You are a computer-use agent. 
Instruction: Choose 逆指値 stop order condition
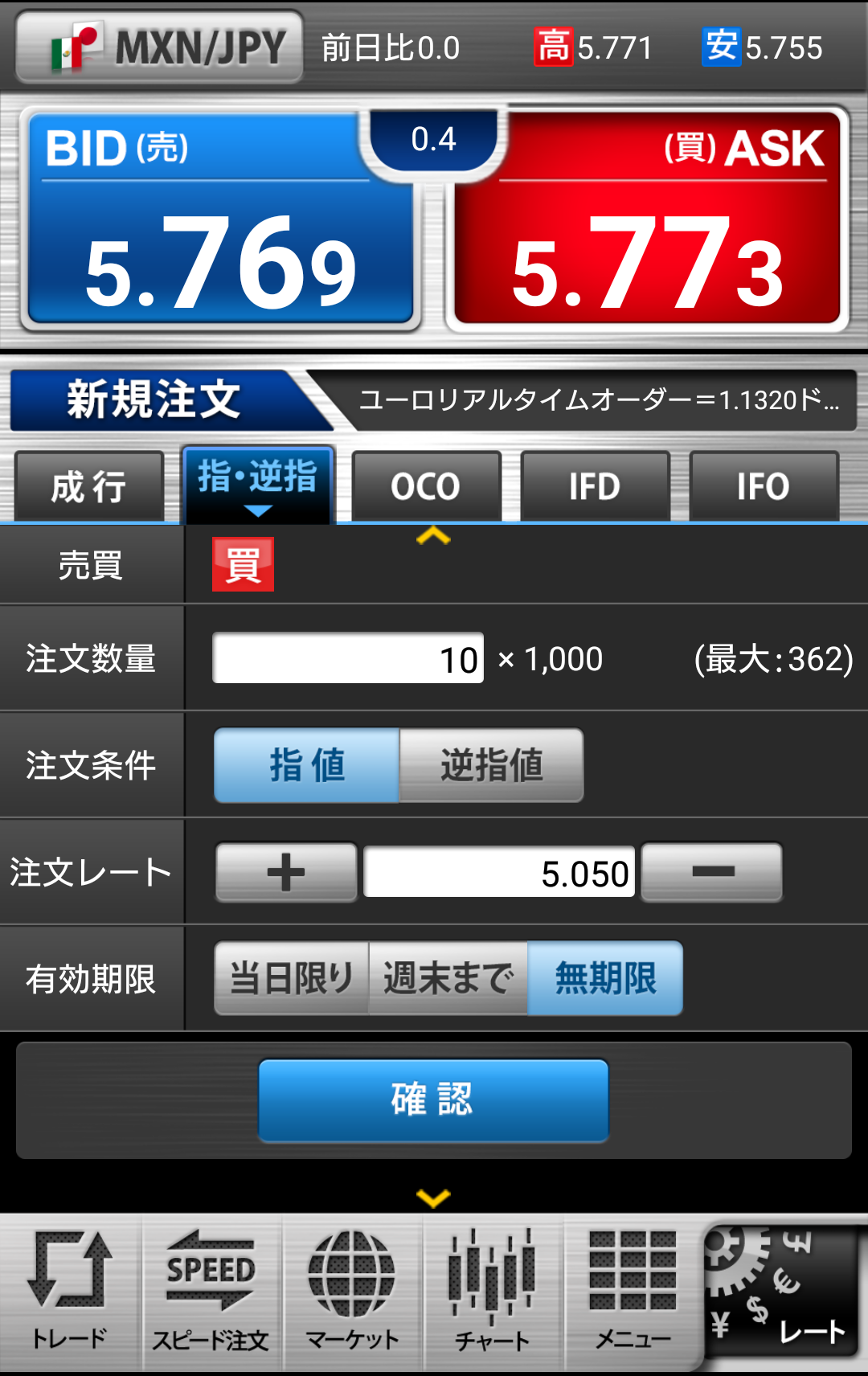(x=491, y=765)
